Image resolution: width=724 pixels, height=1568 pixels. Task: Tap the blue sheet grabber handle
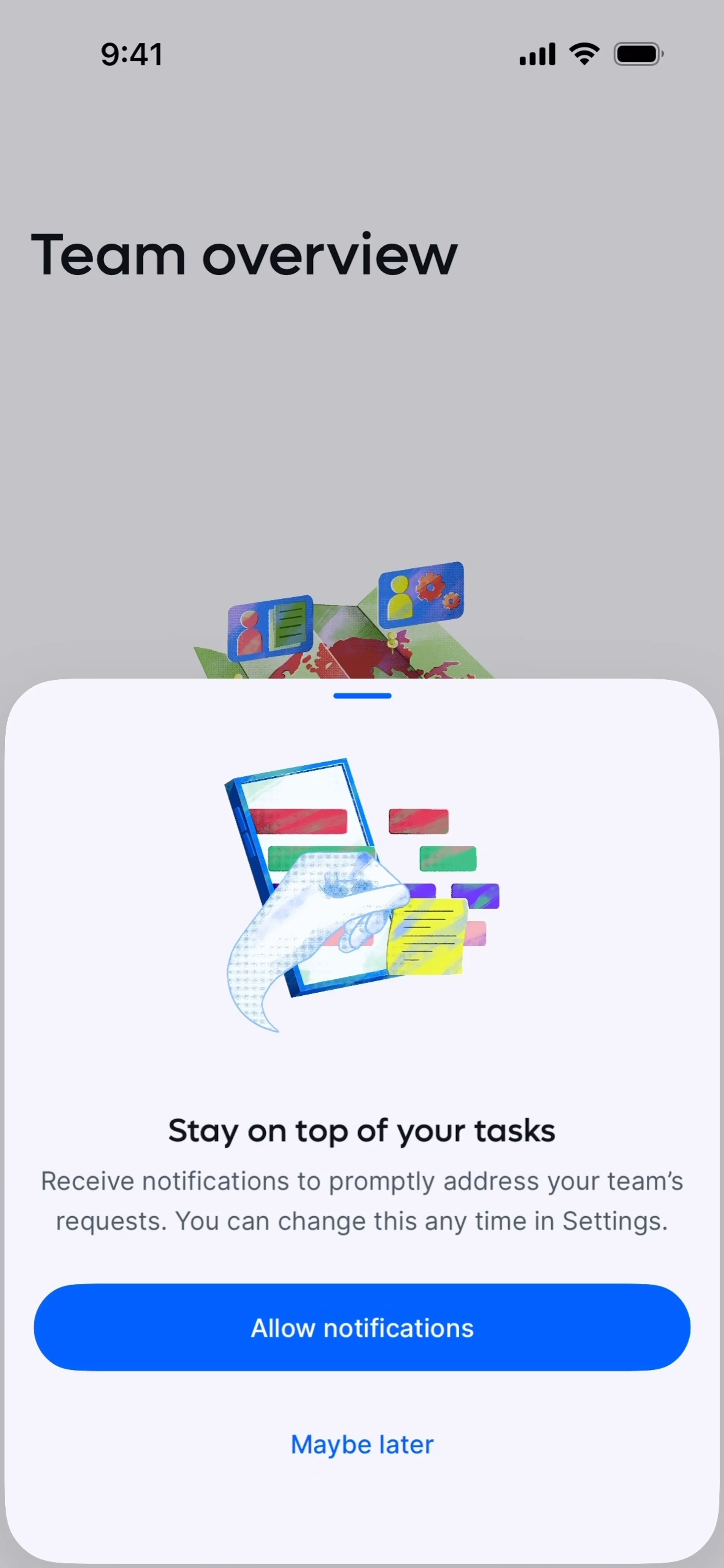(362, 696)
